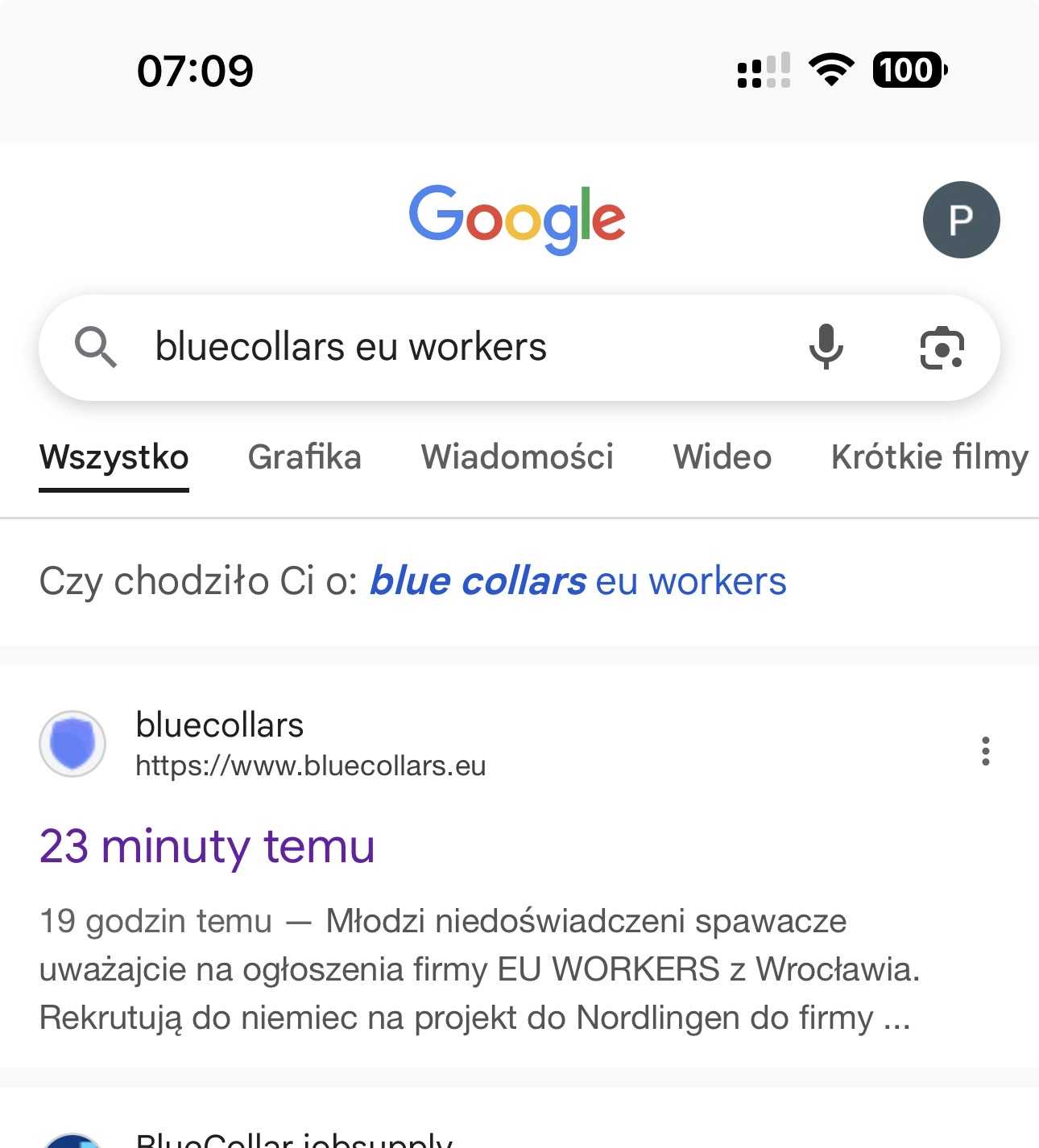Image resolution: width=1039 pixels, height=1148 pixels.
Task: Open more options for bluecollars.eu result
Action: tap(985, 750)
